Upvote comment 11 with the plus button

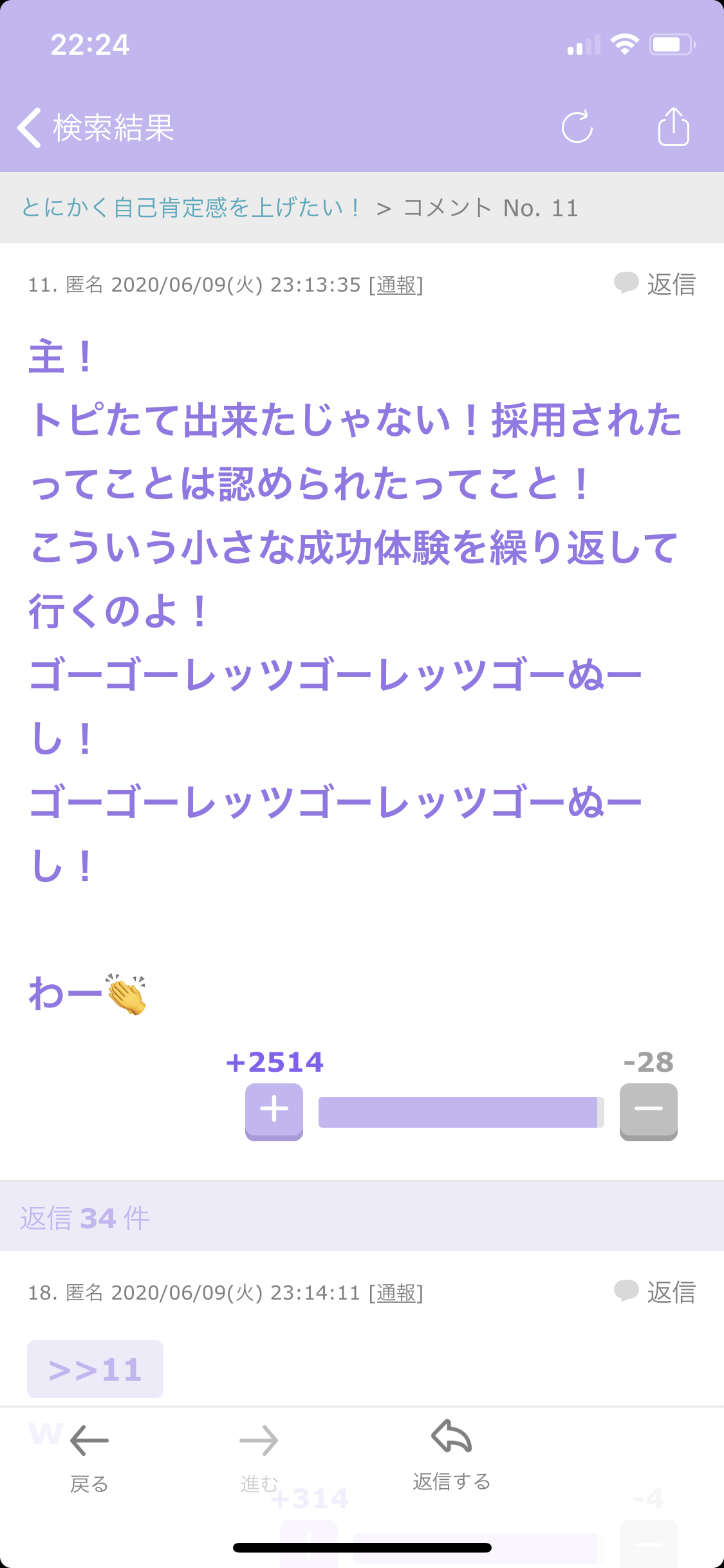tap(274, 1110)
